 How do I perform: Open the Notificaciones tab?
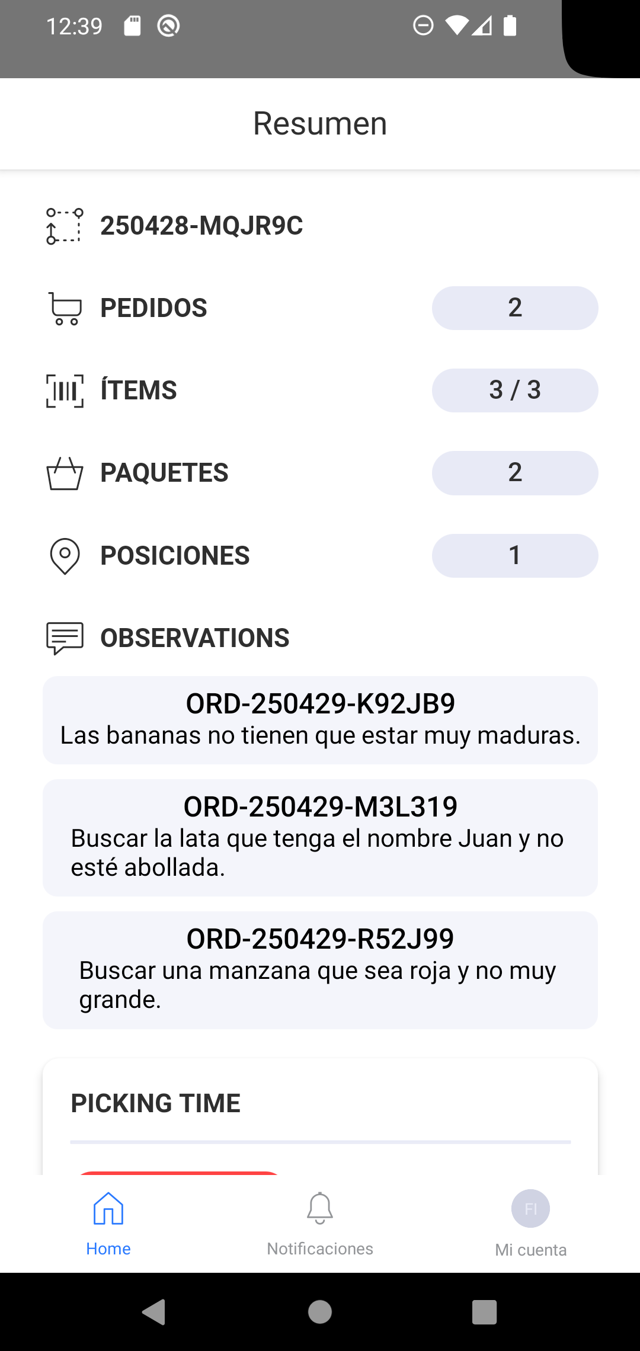[320, 1223]
